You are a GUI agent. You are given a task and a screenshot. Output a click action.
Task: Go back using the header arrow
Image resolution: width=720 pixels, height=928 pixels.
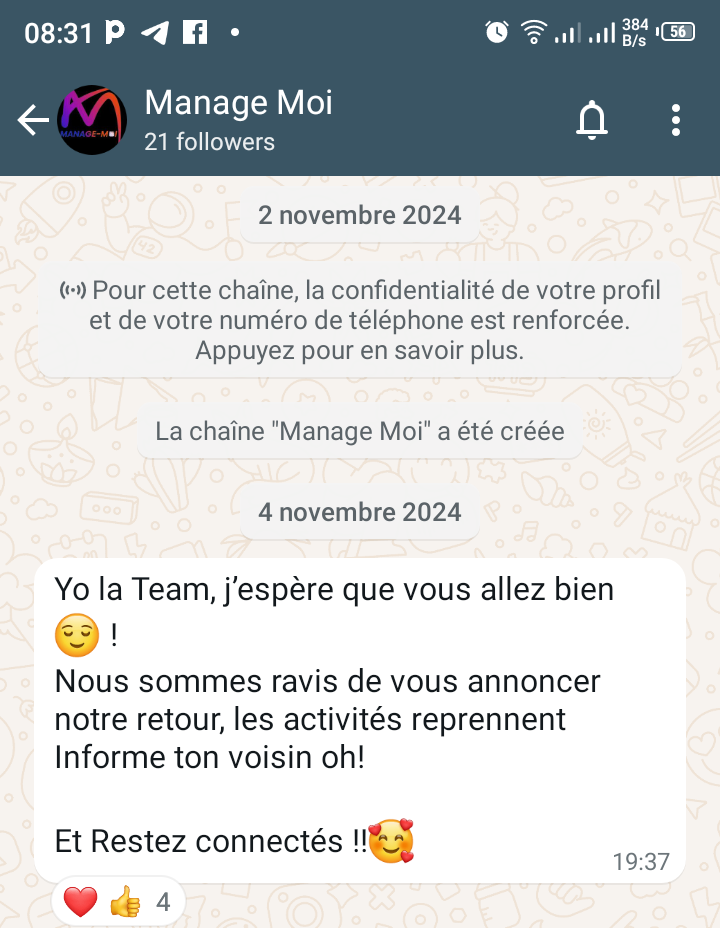coord(33,120)
